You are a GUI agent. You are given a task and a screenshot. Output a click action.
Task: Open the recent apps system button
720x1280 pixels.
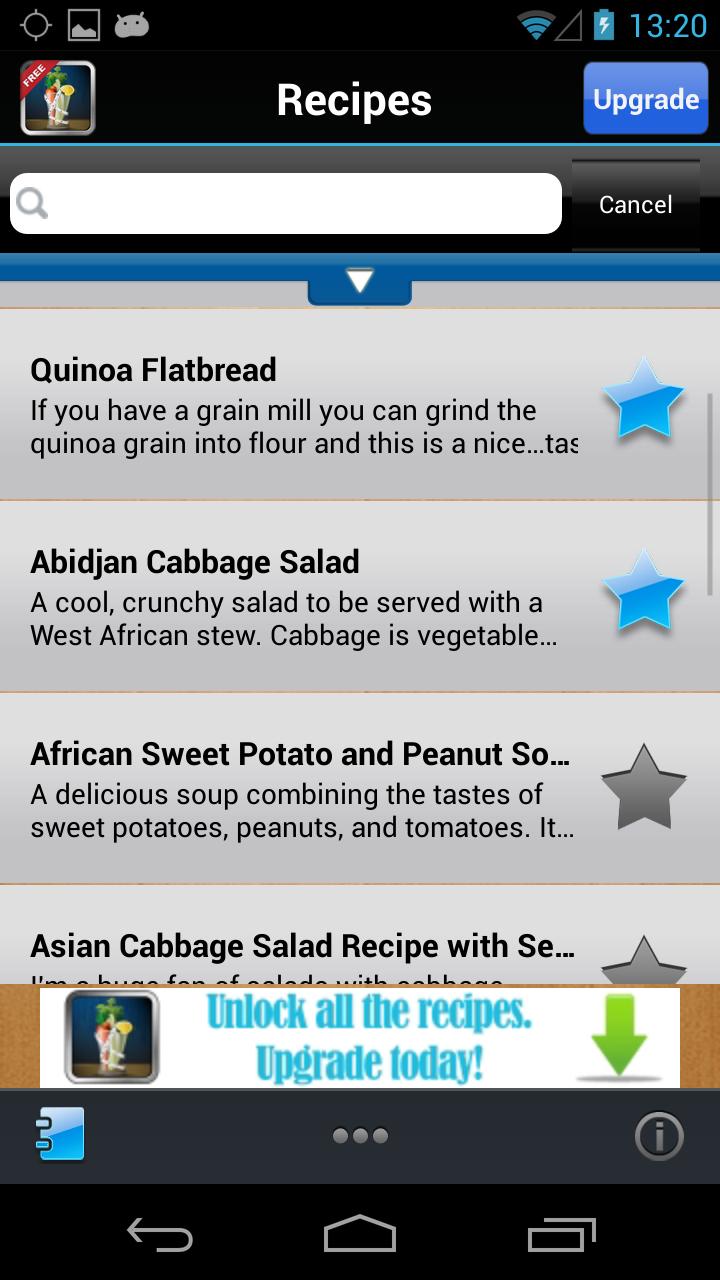561,1234
